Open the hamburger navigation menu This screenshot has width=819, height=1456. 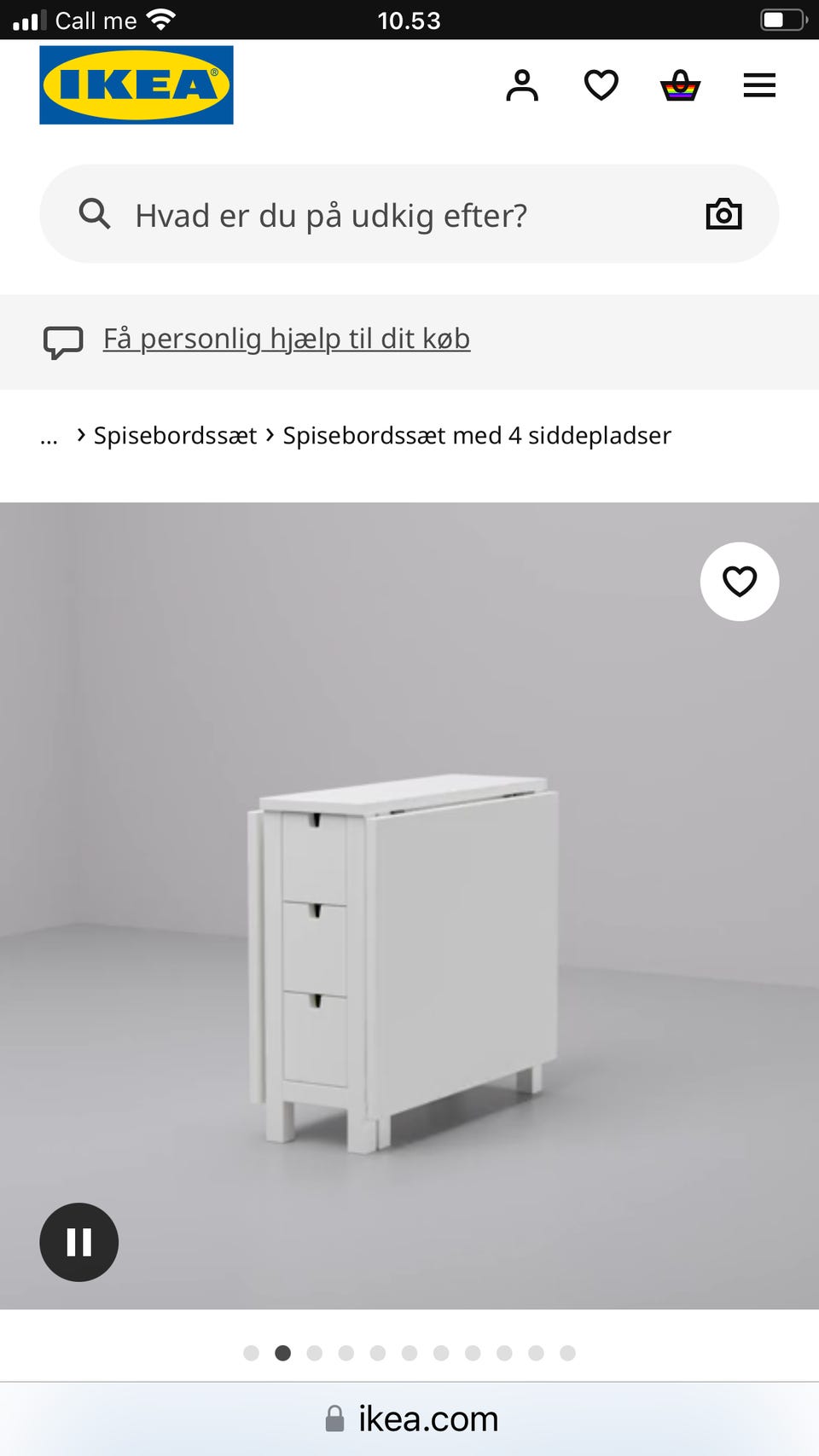tap(758, 84)
